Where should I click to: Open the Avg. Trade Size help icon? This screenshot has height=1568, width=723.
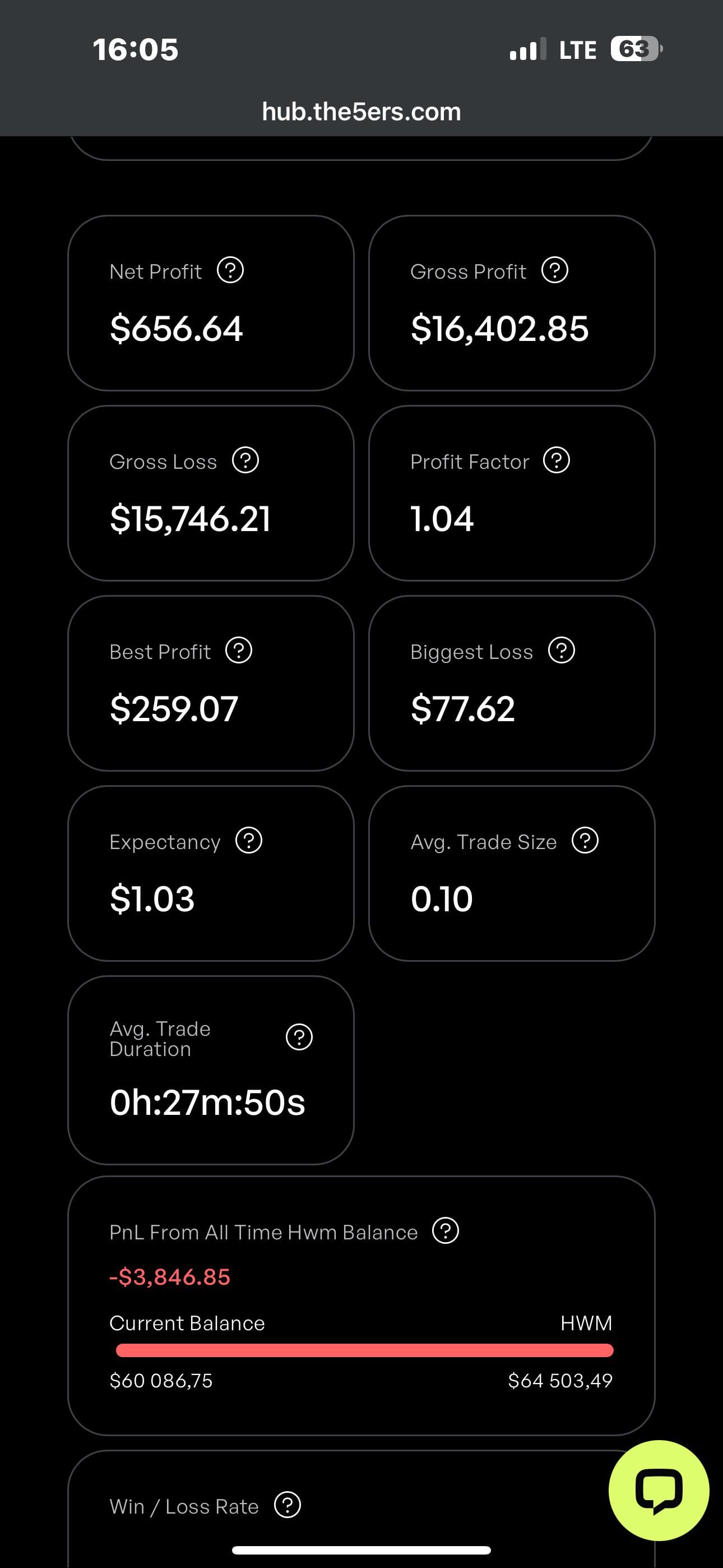point(585,841)
